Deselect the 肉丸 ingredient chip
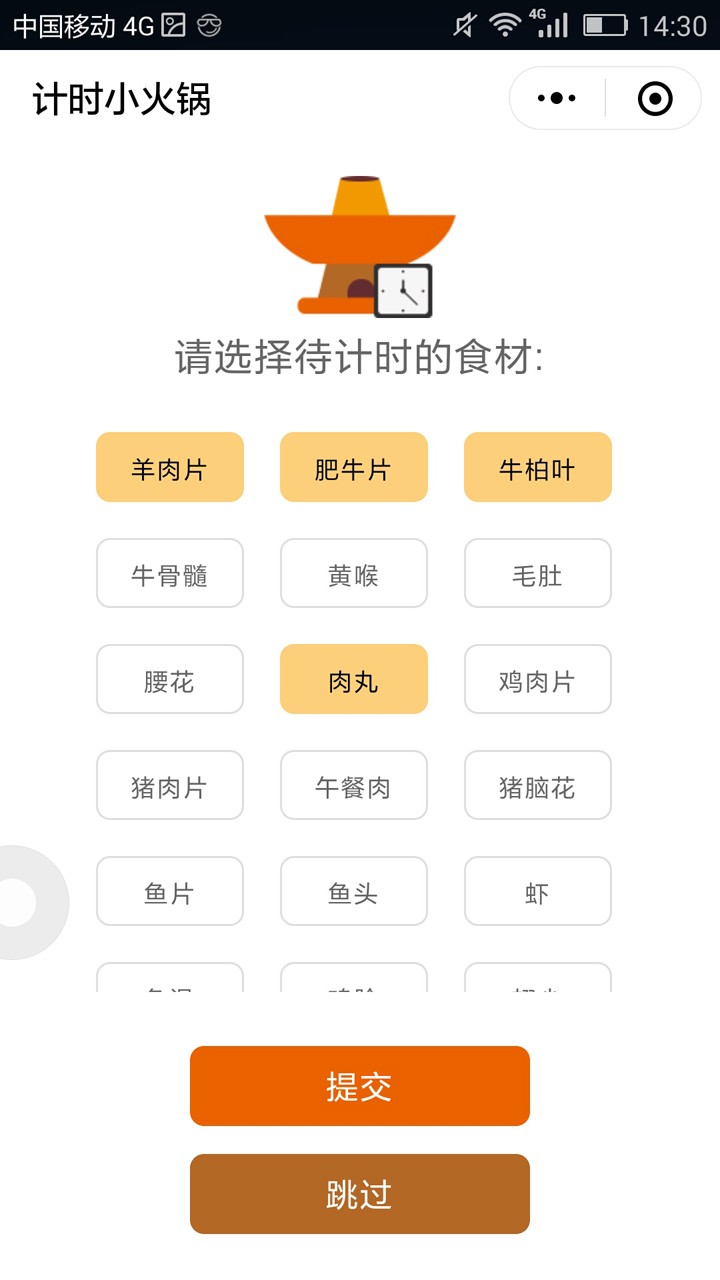The width and height of the screenshot is (720, 1280). (354, 679)
